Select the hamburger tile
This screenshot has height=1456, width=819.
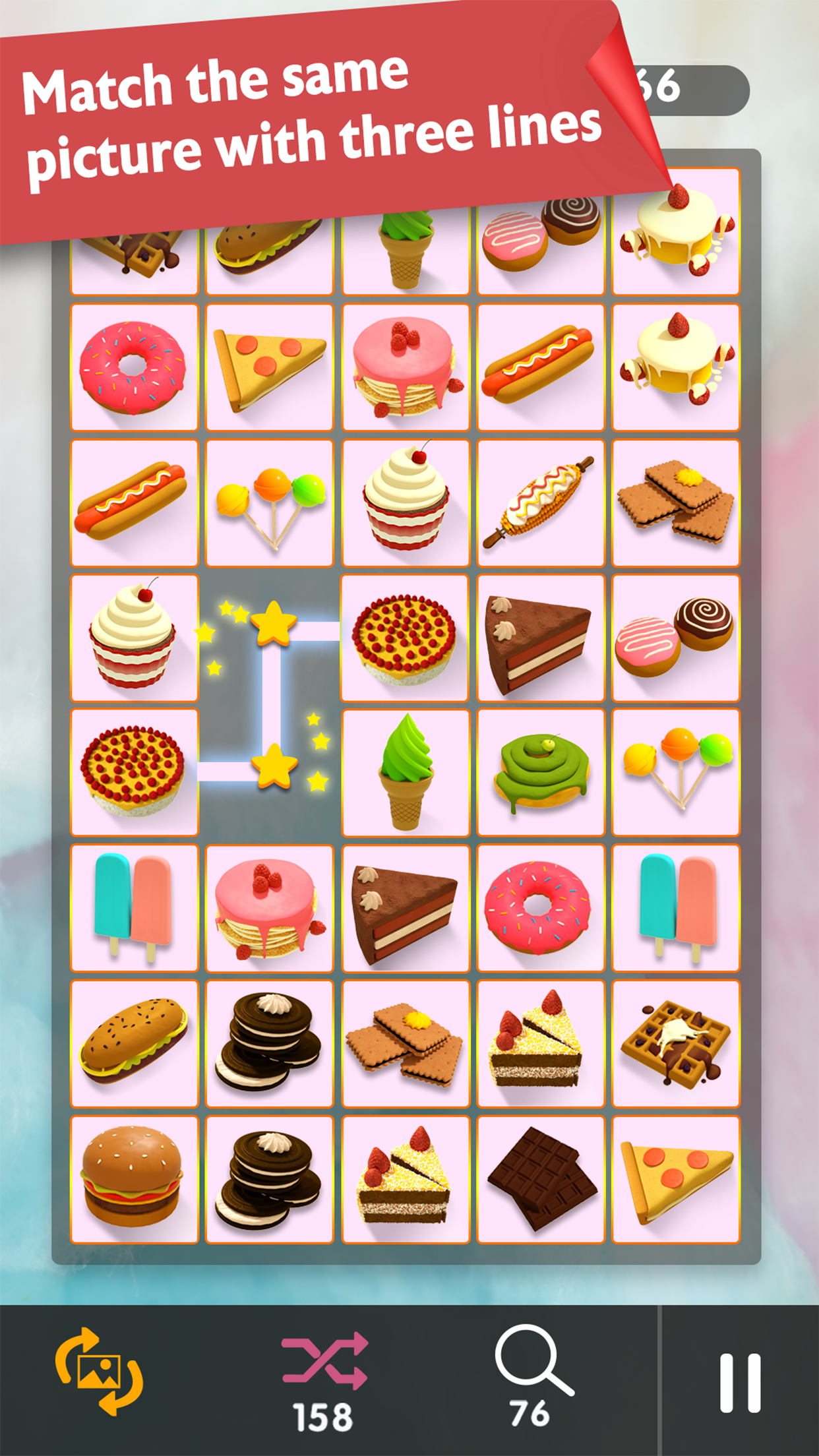134,1180
